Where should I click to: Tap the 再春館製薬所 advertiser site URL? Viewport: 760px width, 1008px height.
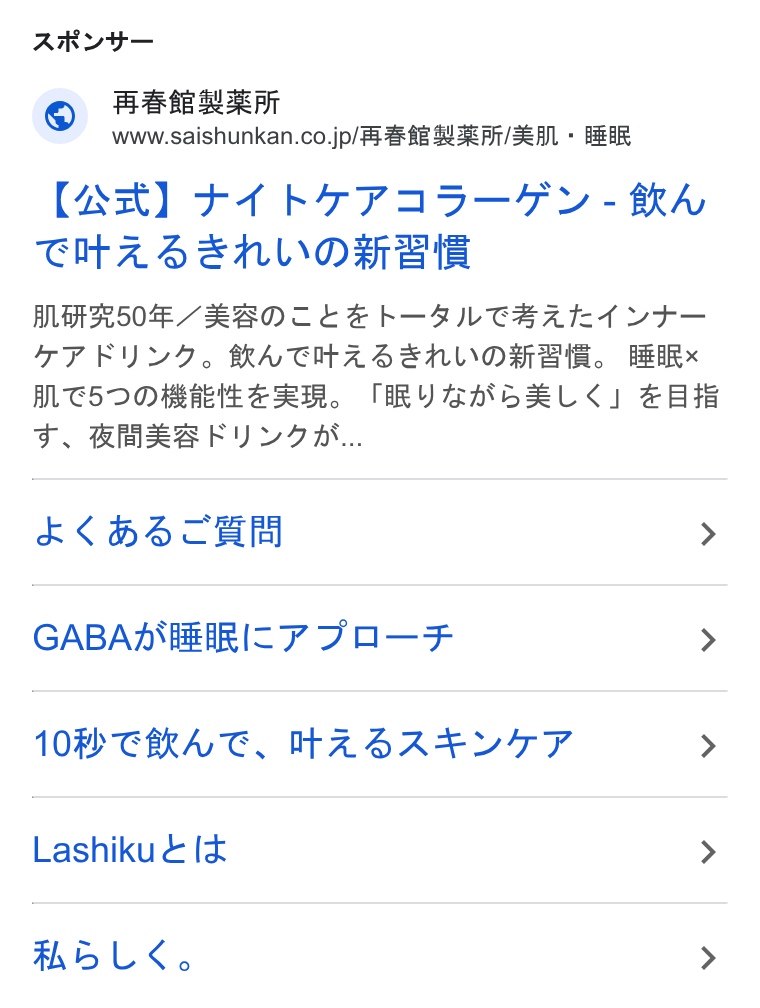click(x=372, y=136)
